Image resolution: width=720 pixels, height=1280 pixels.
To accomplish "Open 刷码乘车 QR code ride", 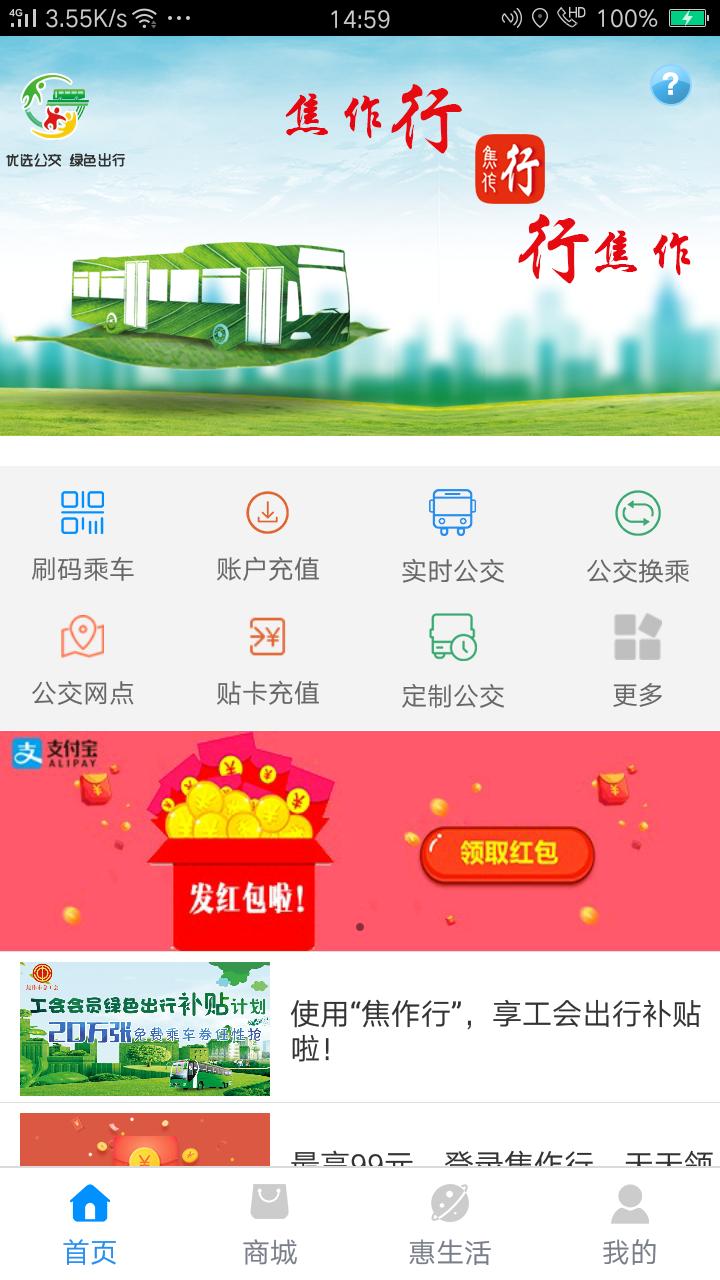I will (82, 537).
